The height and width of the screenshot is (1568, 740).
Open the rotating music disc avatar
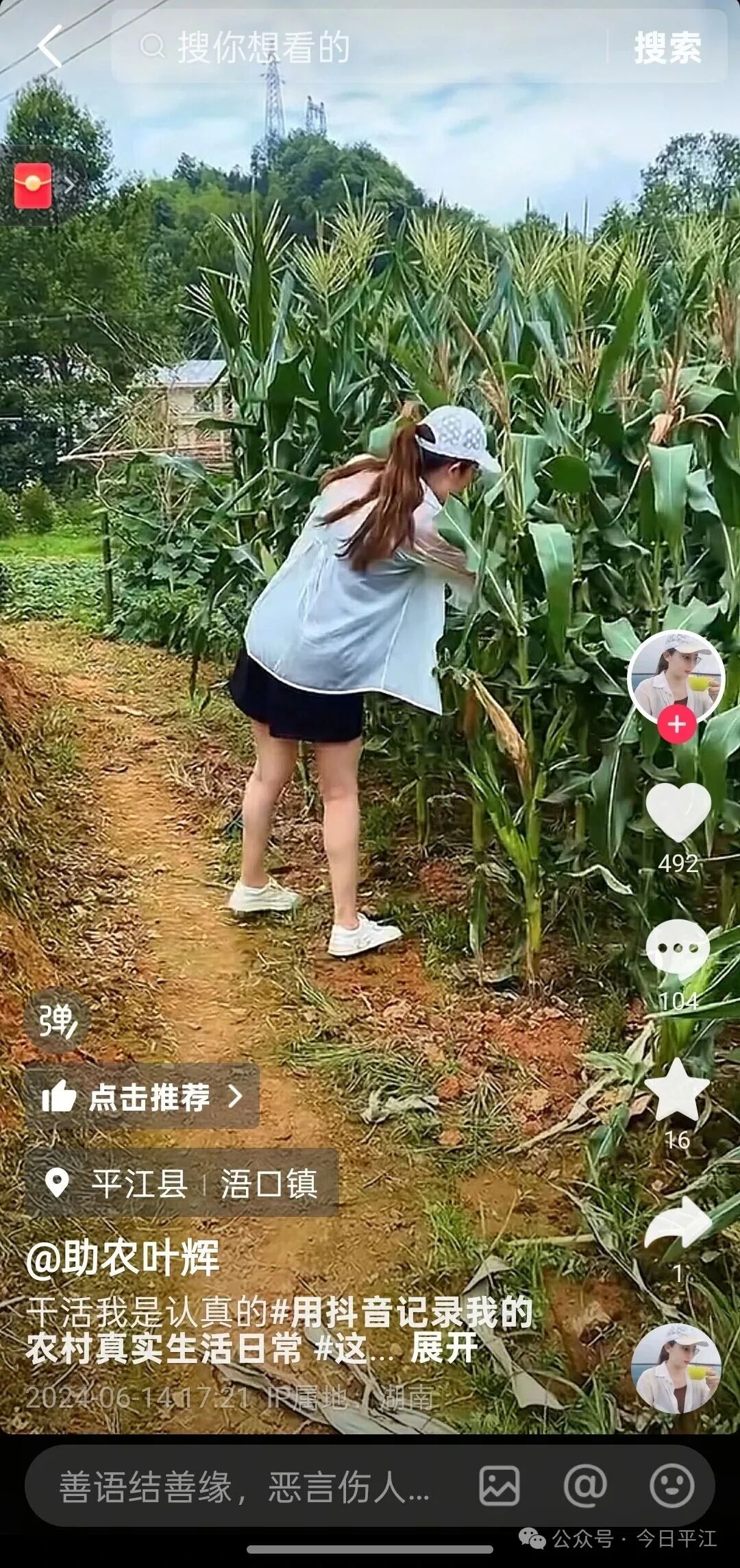tap(676, 1368)
